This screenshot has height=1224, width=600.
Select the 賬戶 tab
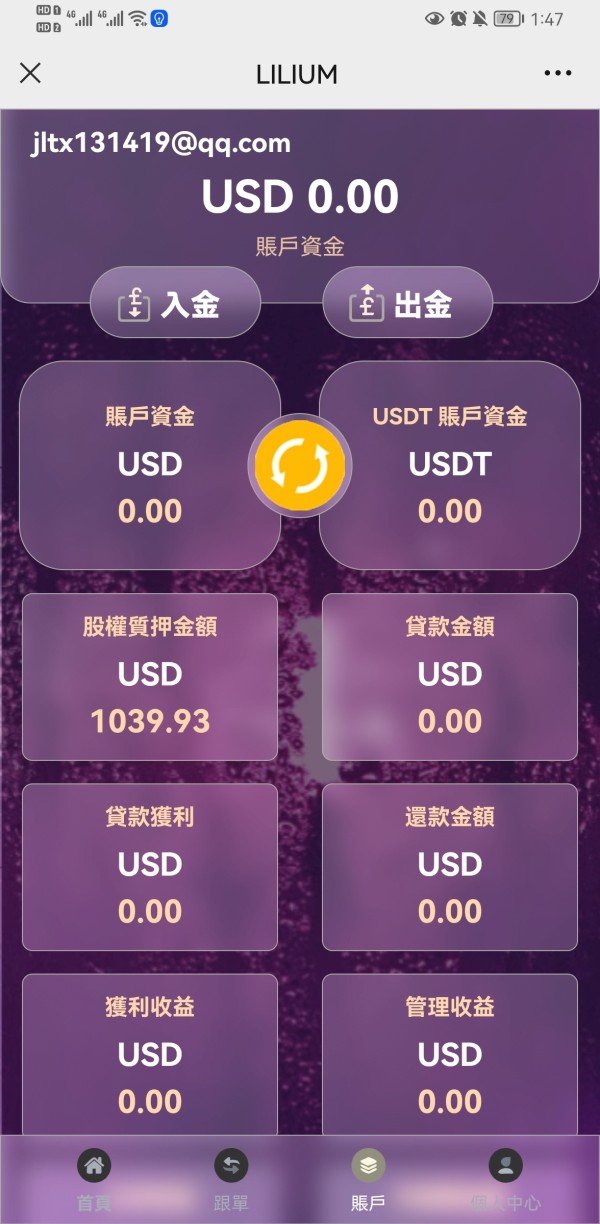point(368,1180)
